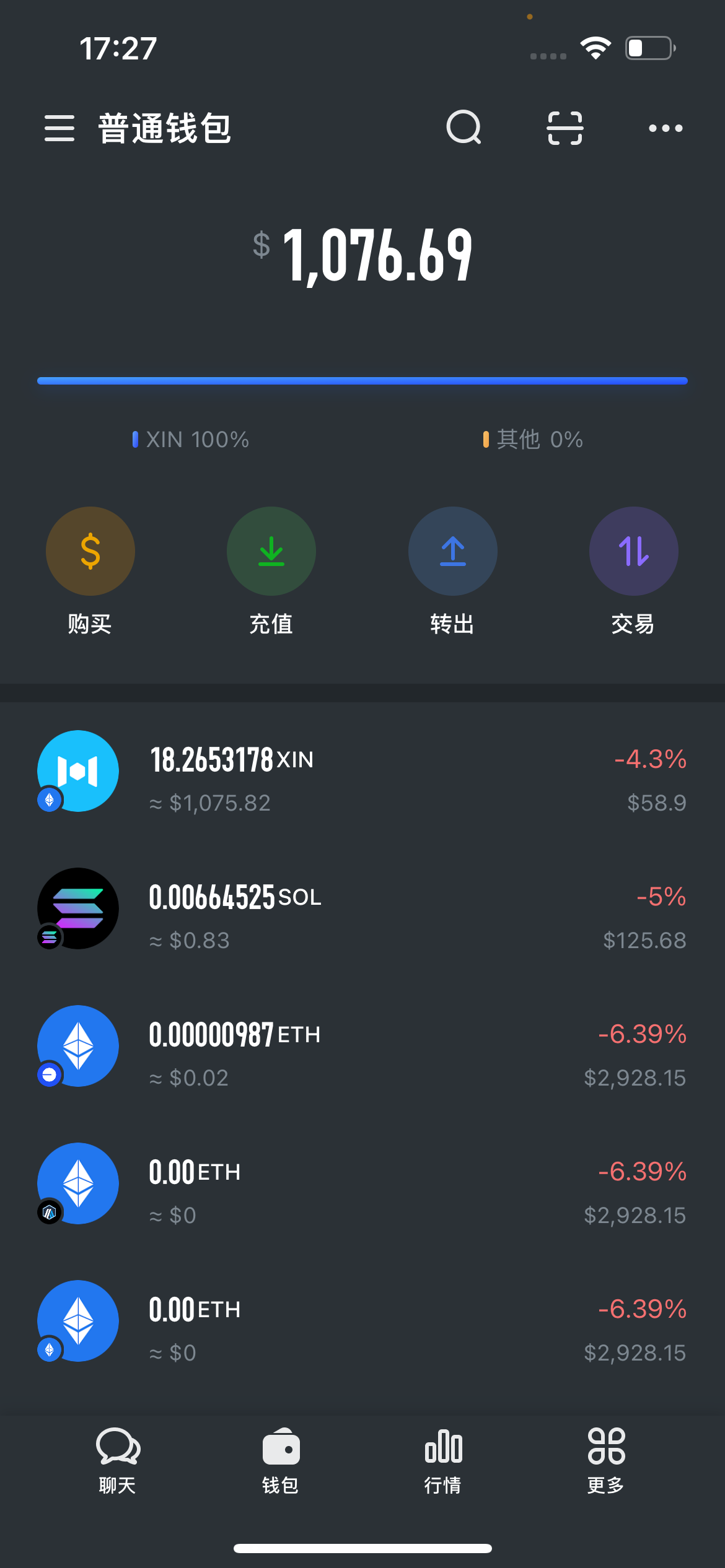Choose the 转出 (transfer out) button

click(453, 552)
